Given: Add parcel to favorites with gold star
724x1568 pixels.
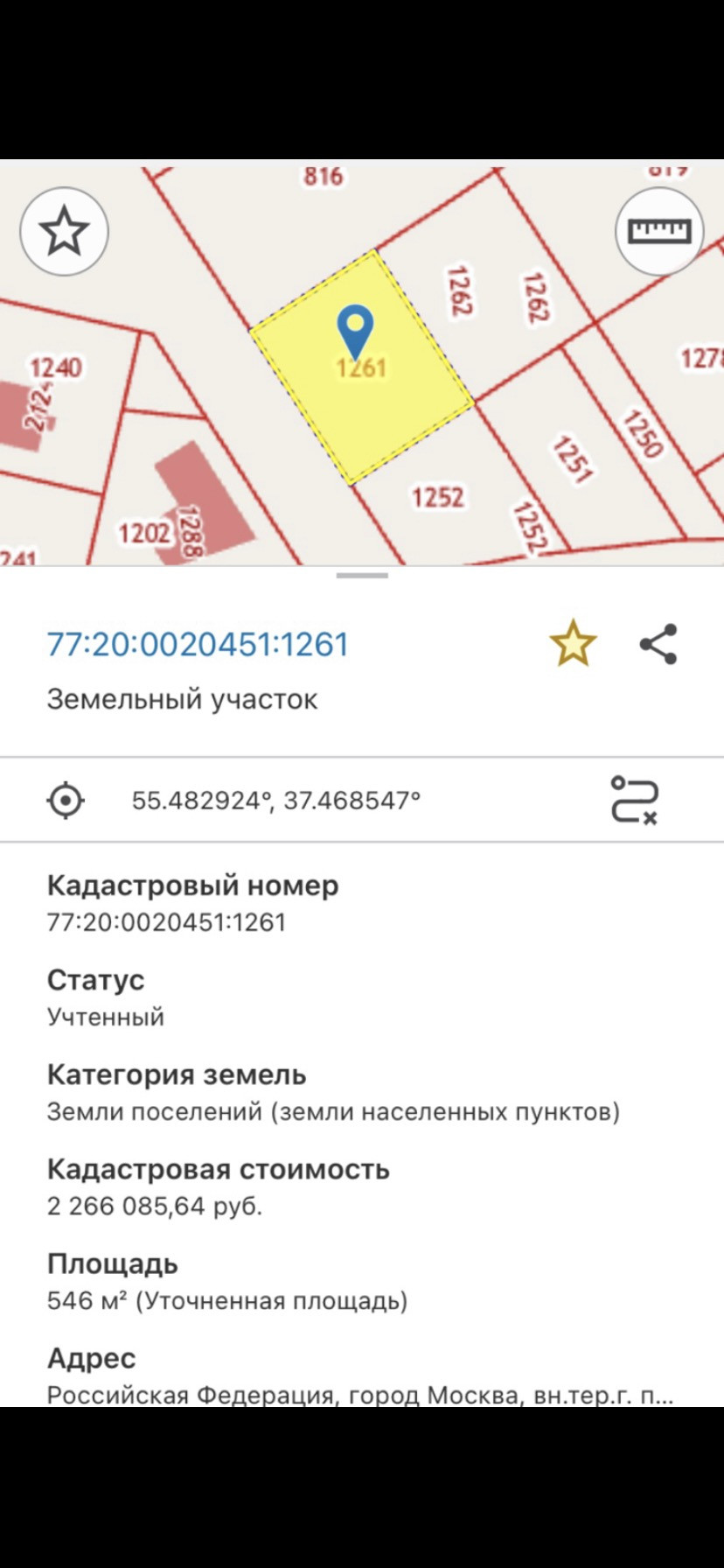Looking at the screenshot, I should tap(573, 644).
